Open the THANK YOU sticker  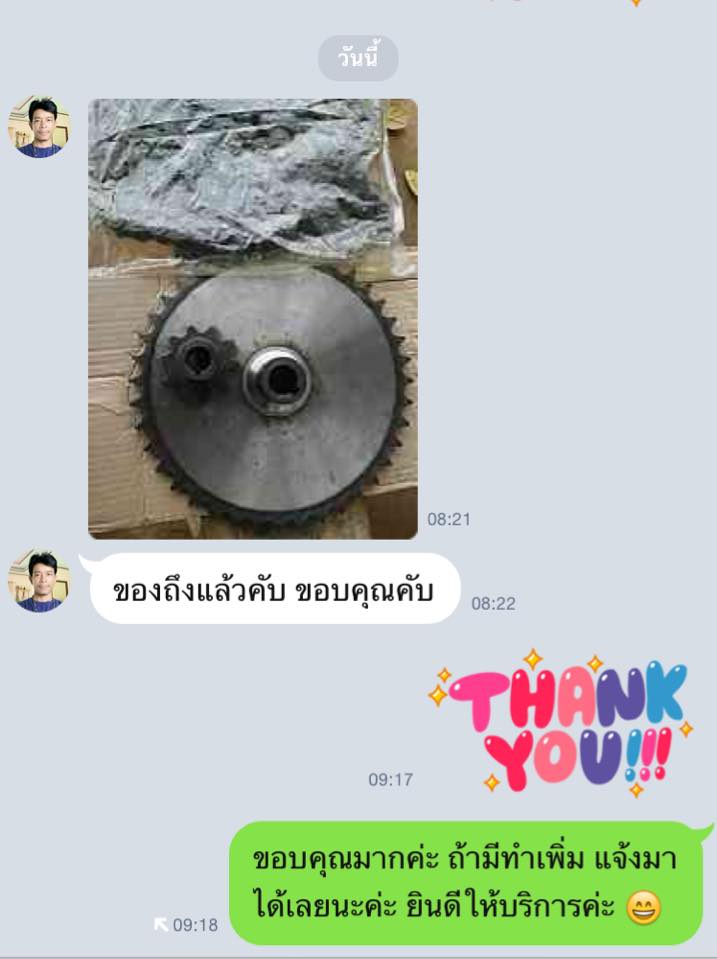point(560,723)
